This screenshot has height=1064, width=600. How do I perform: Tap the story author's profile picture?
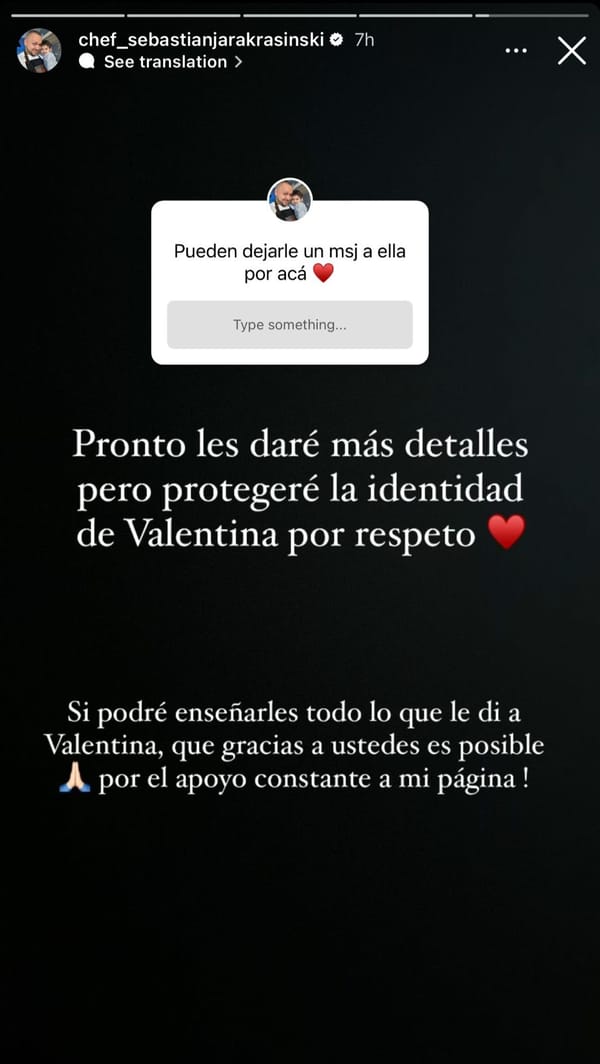click(39, 50)
